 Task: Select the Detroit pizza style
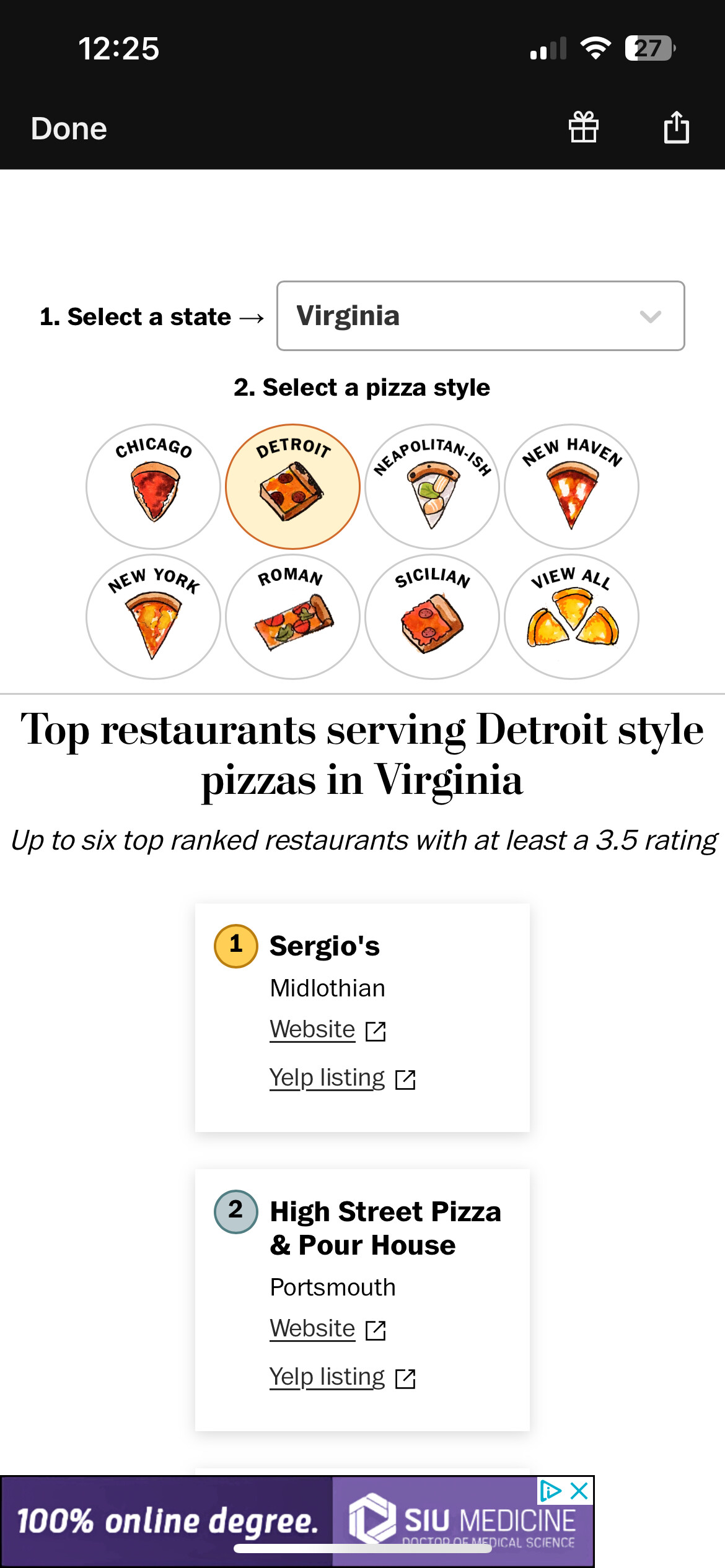pos(292,487)
